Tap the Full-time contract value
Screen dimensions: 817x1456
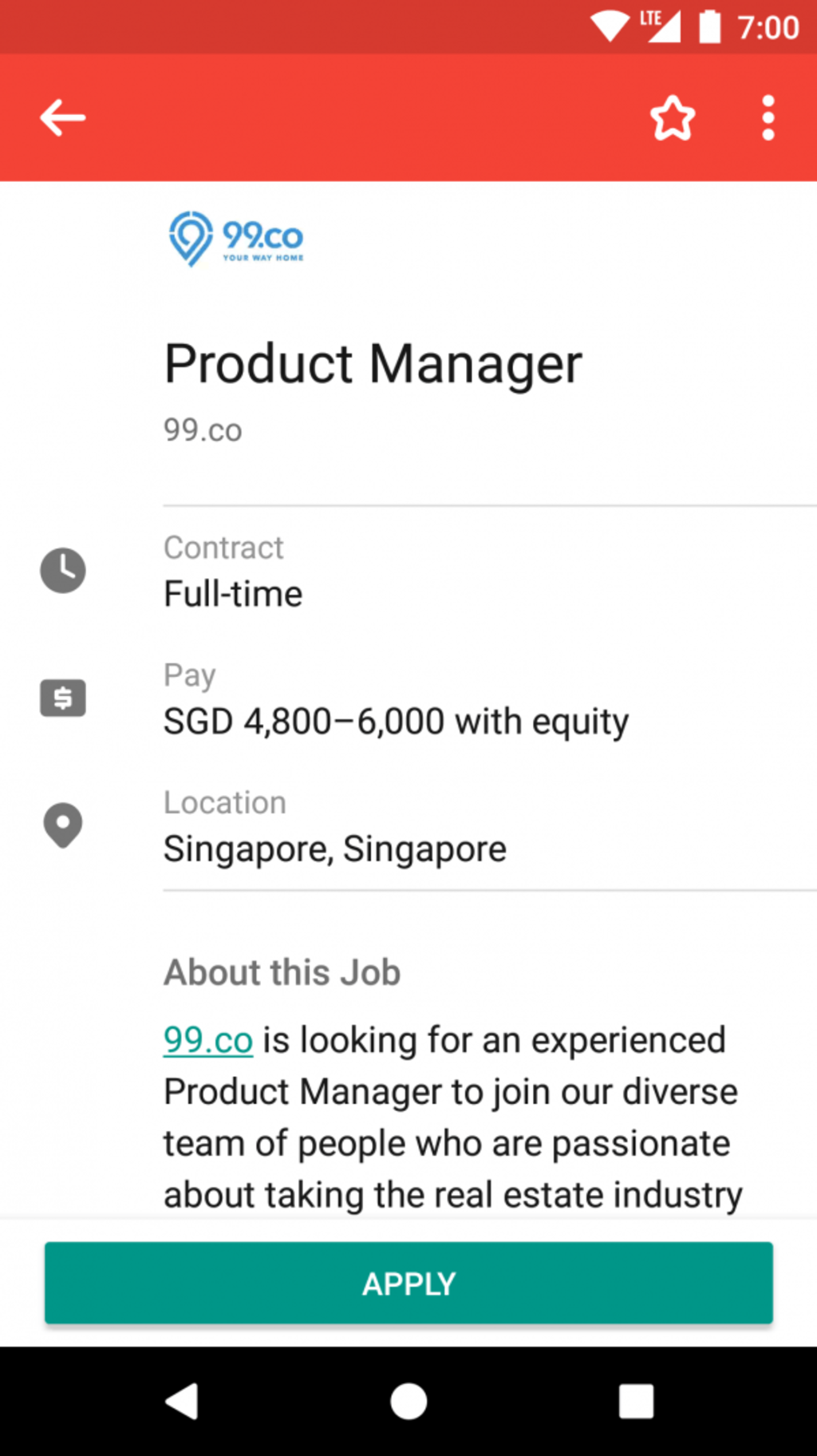pyautogui.click(x=233, y=592)
